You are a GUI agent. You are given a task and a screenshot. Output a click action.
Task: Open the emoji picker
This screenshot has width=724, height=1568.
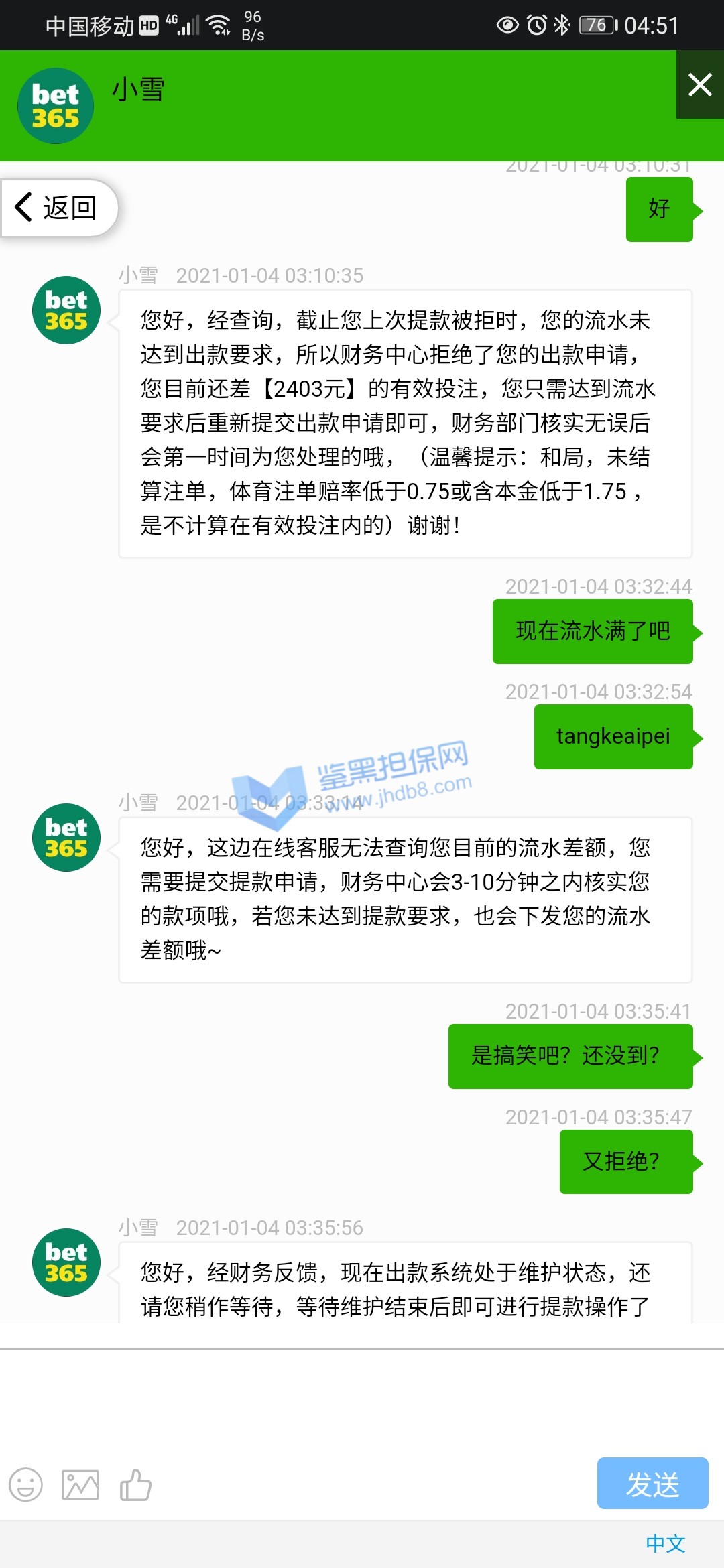(25, 1485)
